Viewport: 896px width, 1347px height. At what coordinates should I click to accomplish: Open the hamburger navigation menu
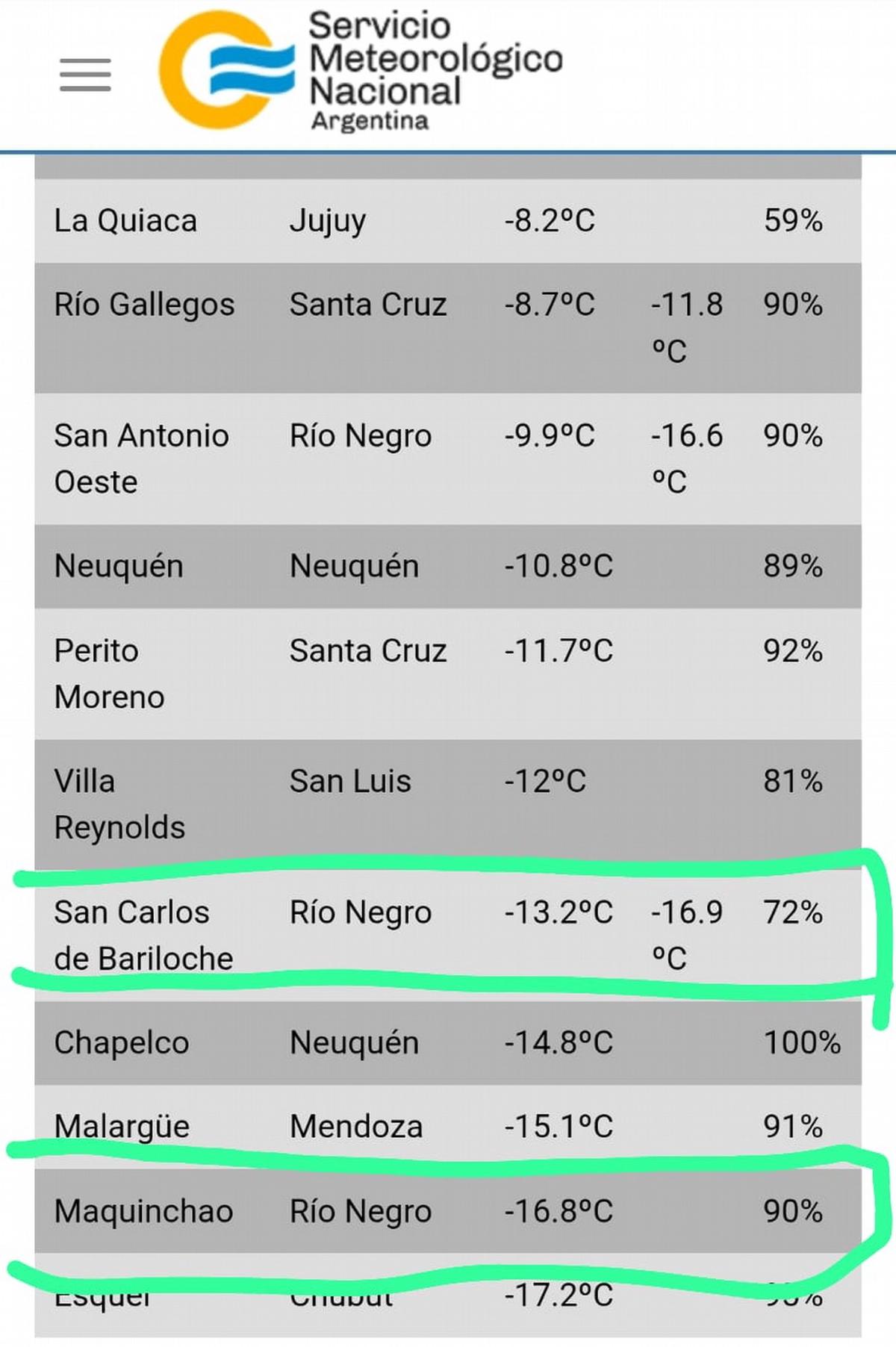click(x=85, y=75)
